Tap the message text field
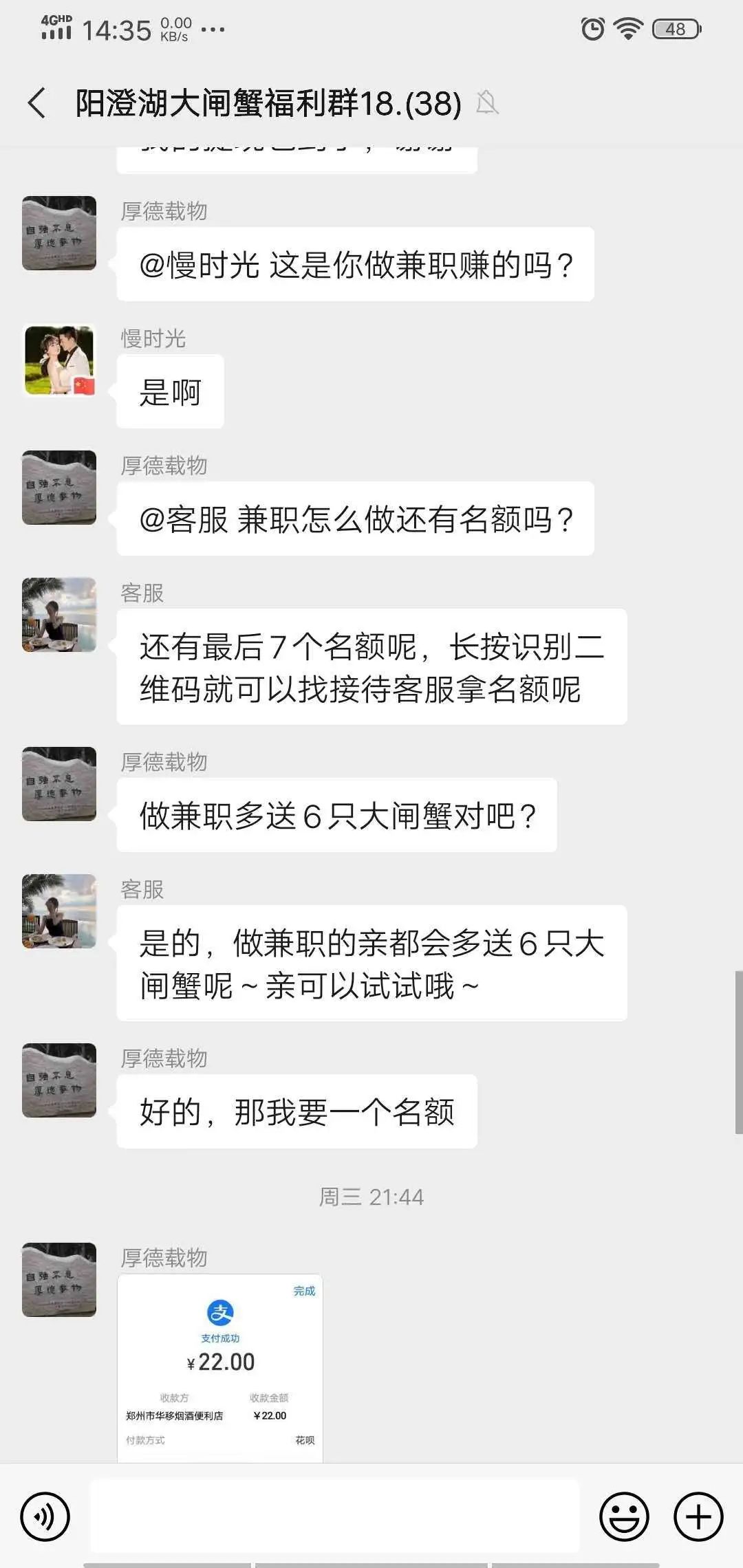 pos(335,1516)
